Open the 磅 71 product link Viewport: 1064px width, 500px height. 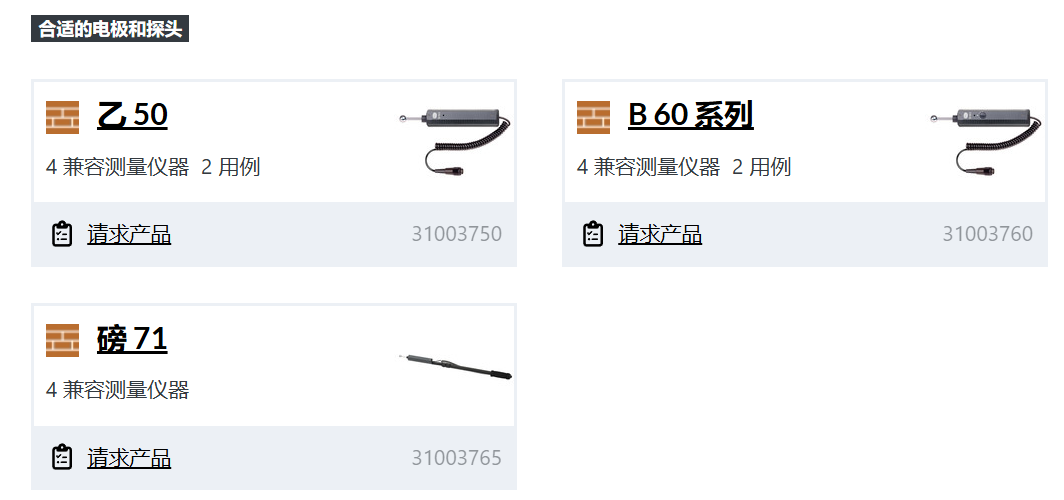132,340
